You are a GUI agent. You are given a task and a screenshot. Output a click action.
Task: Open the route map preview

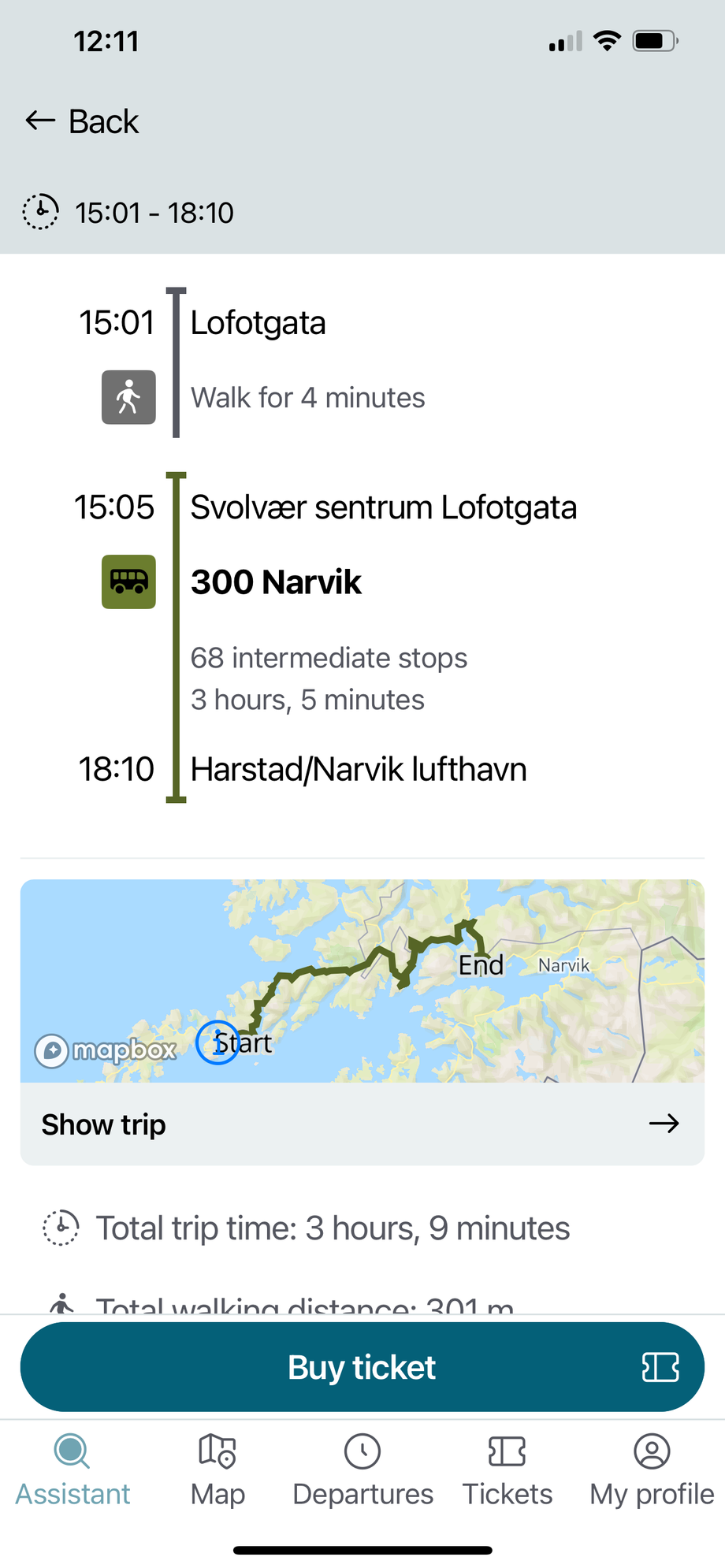362,980
